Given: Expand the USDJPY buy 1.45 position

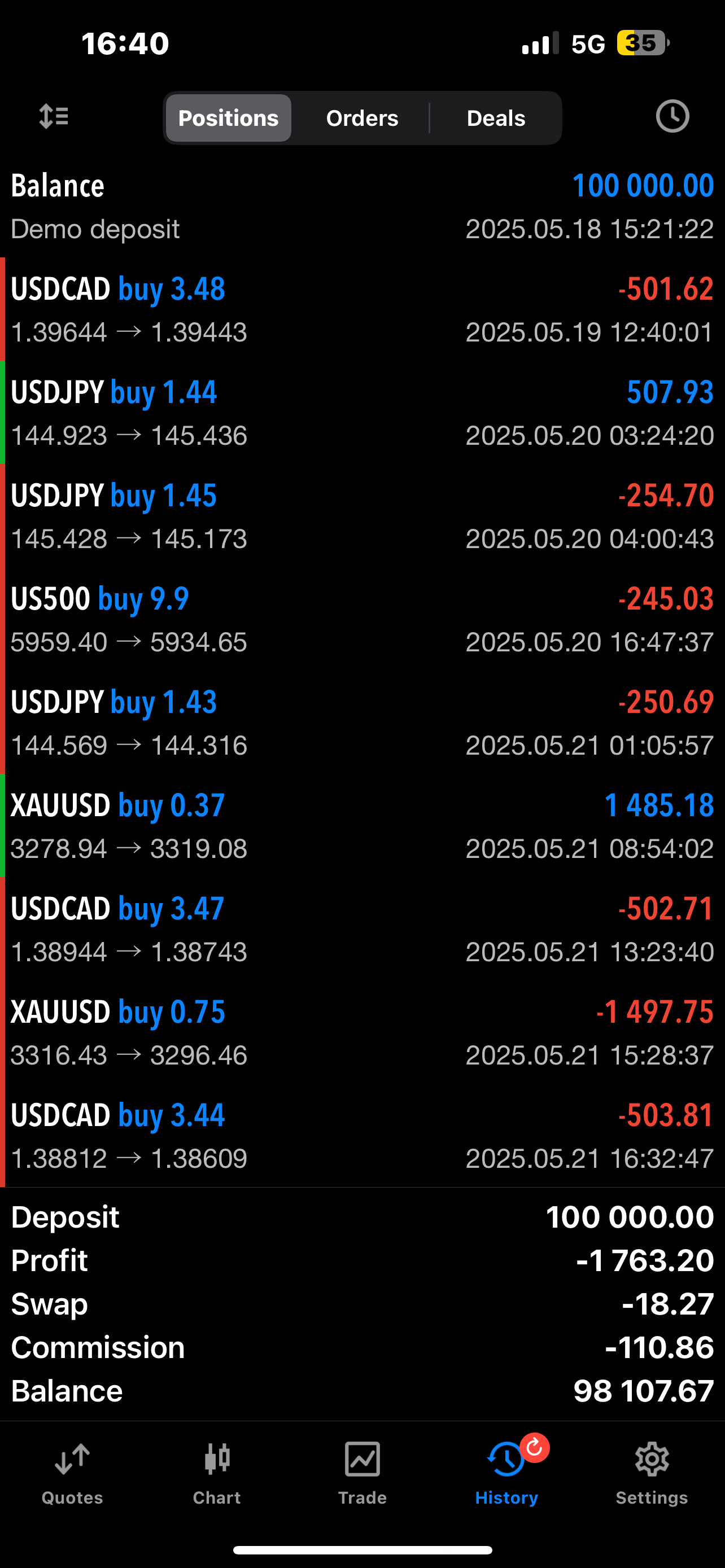Looking at the screenshot, I should click(x=362, y=516).
